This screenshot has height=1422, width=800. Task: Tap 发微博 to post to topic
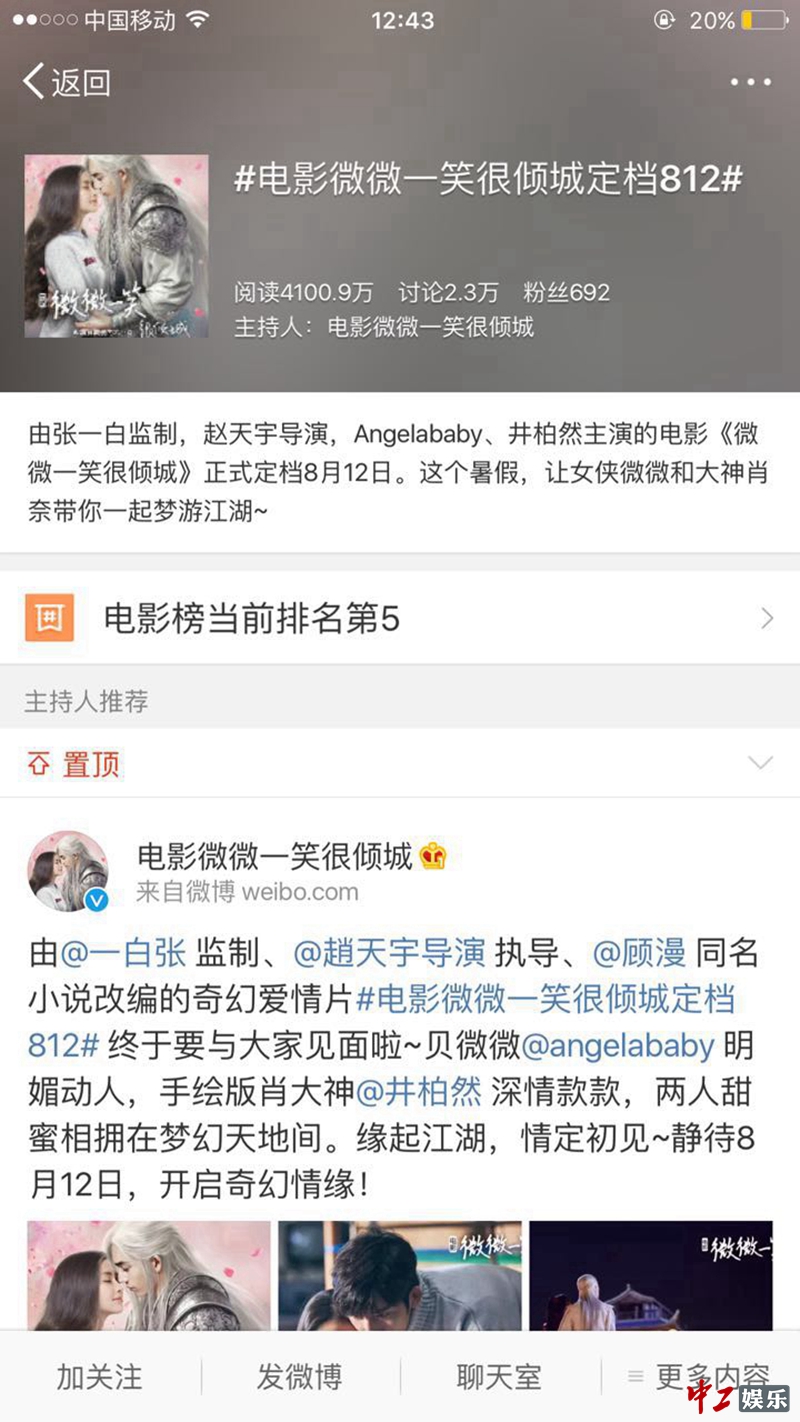coord(299,1377)
